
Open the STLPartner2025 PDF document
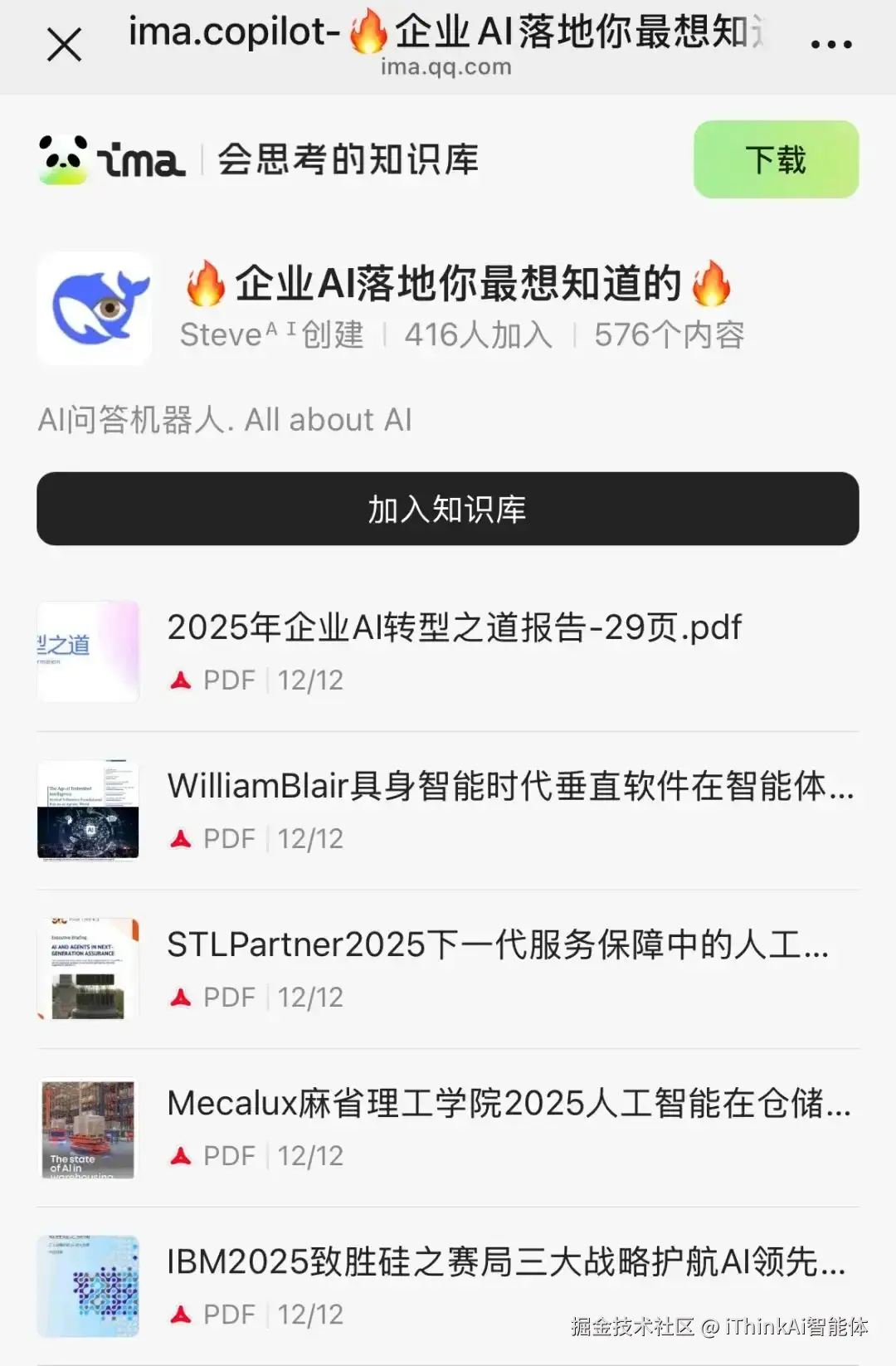click(497, 945)
